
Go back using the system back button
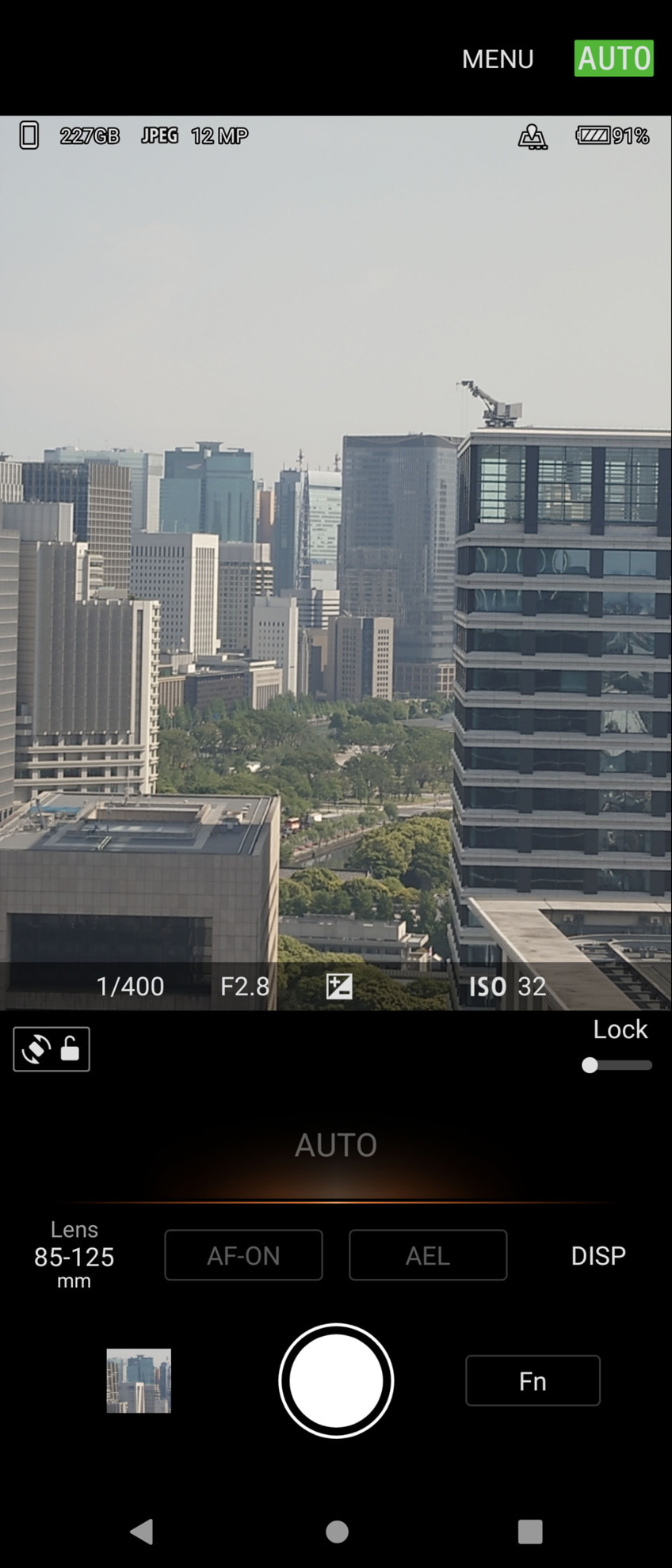142,1532
